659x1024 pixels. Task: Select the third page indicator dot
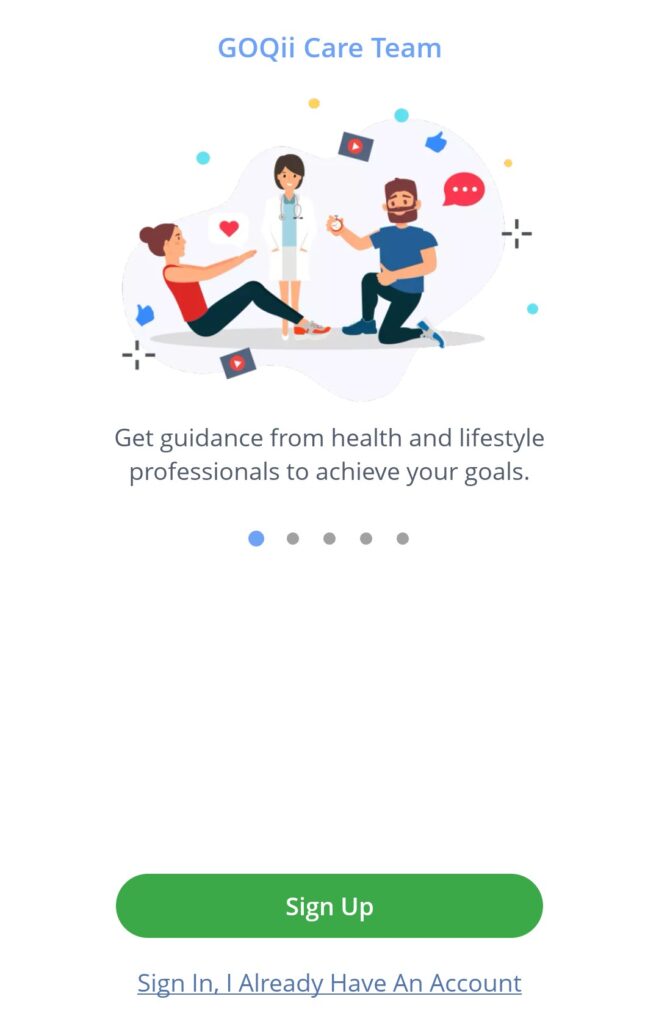(329, 539)
